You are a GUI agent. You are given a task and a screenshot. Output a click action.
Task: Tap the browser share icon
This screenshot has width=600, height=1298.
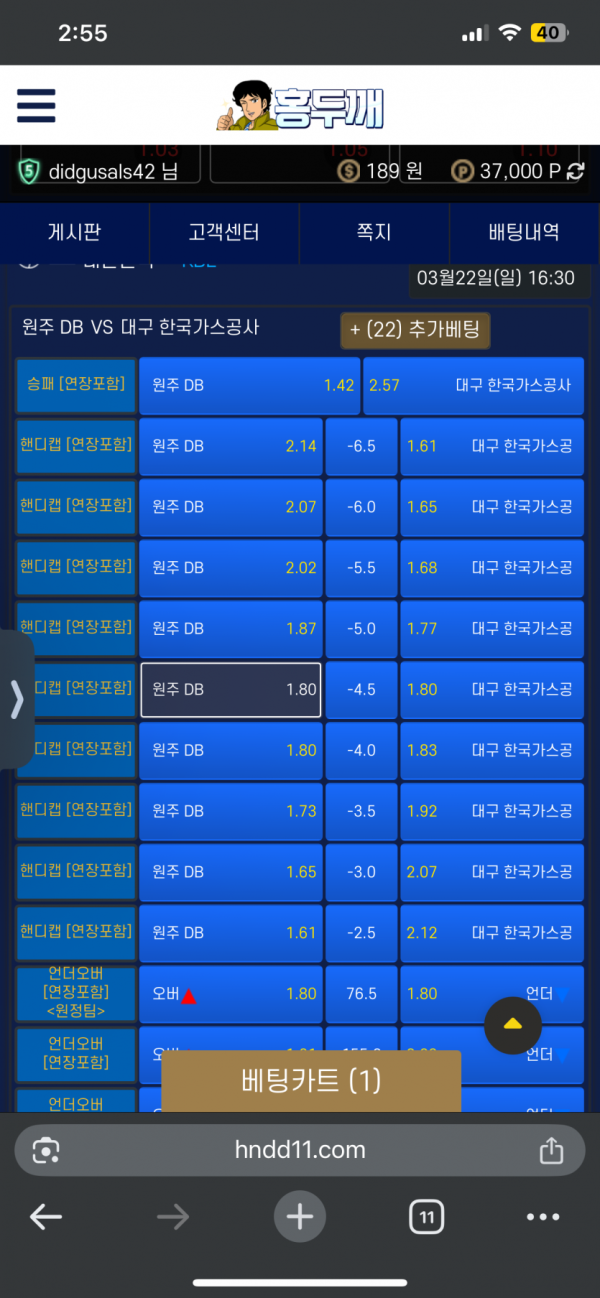click(551, 1151)
